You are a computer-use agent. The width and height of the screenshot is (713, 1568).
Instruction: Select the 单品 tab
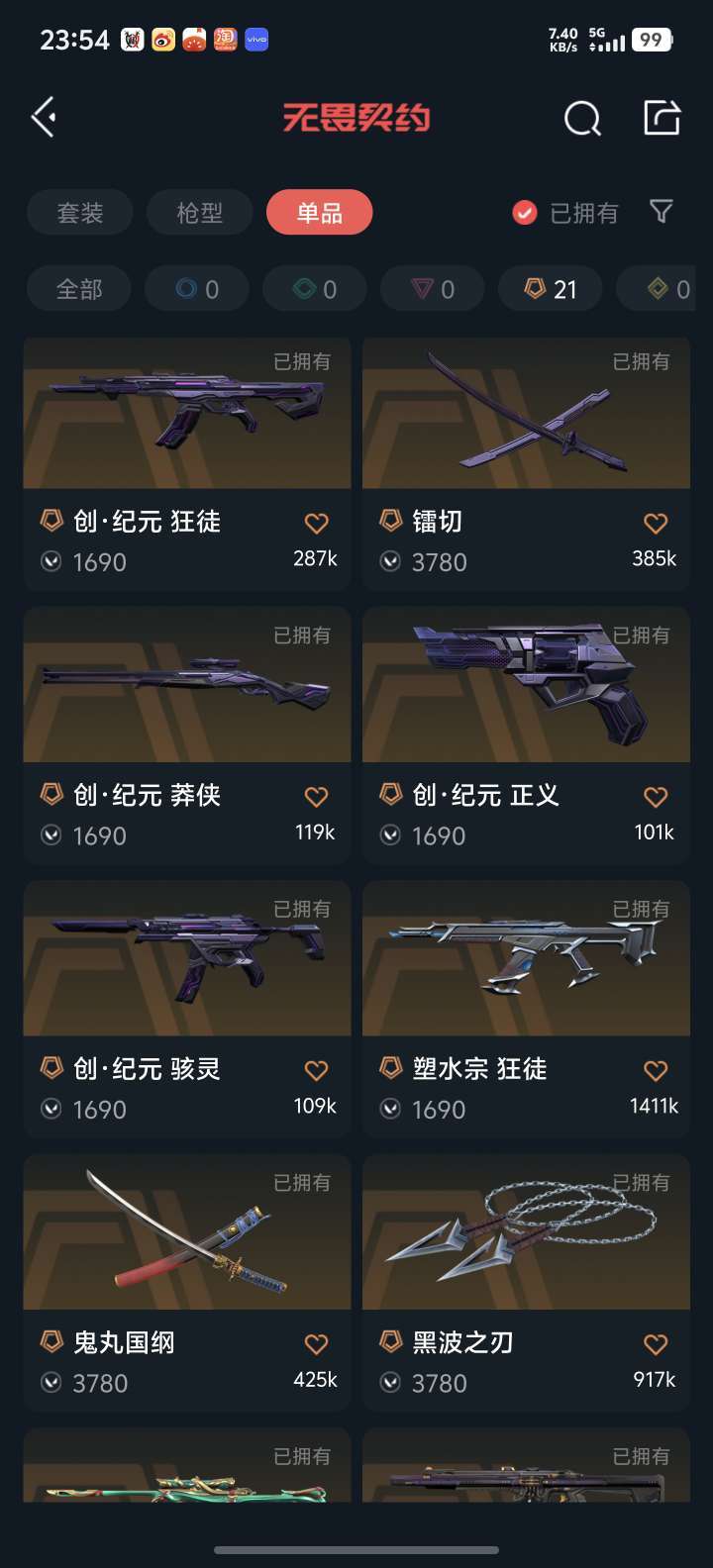(319, 213)
